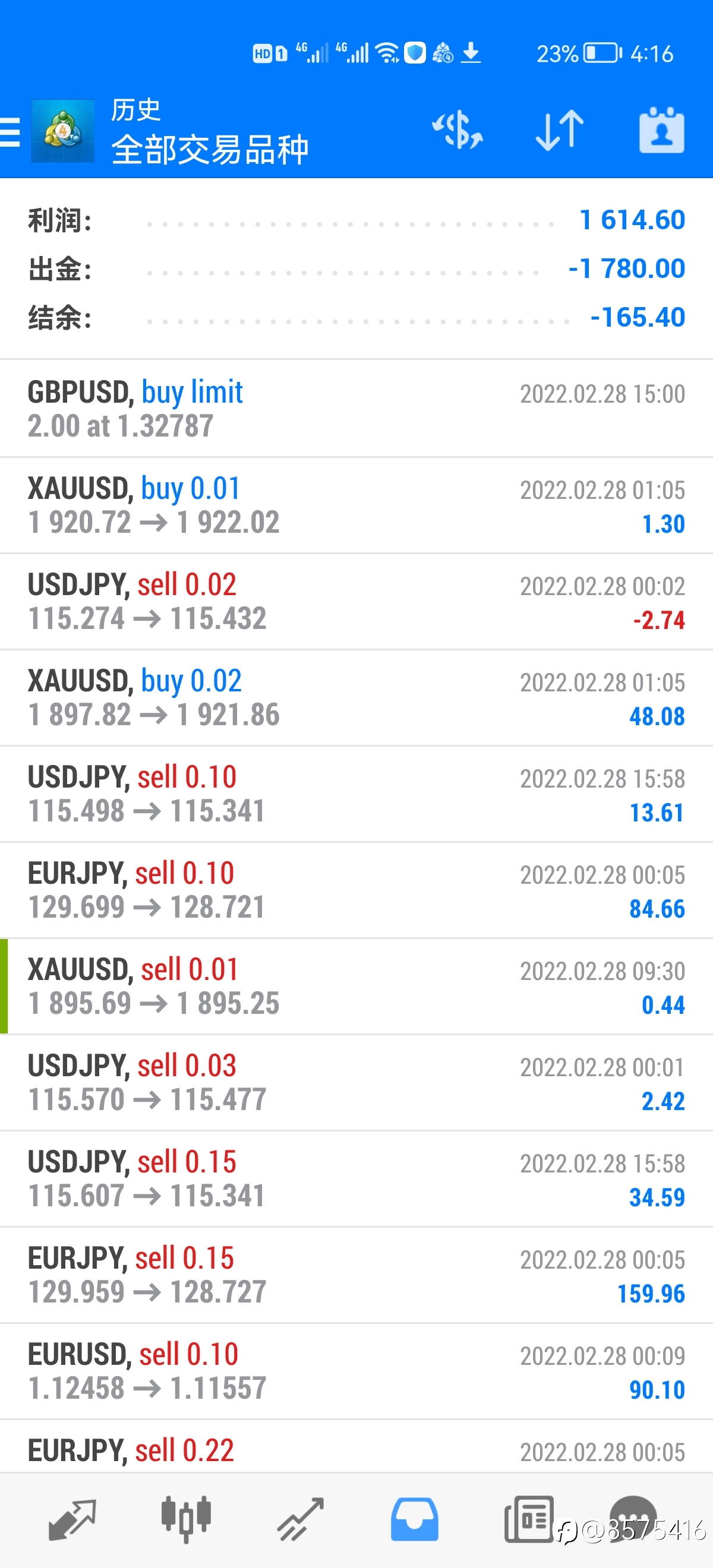The width and height of the screenshot is (713, 1568).
Task: Open the calendar period selector
Action: click(661, 130)
